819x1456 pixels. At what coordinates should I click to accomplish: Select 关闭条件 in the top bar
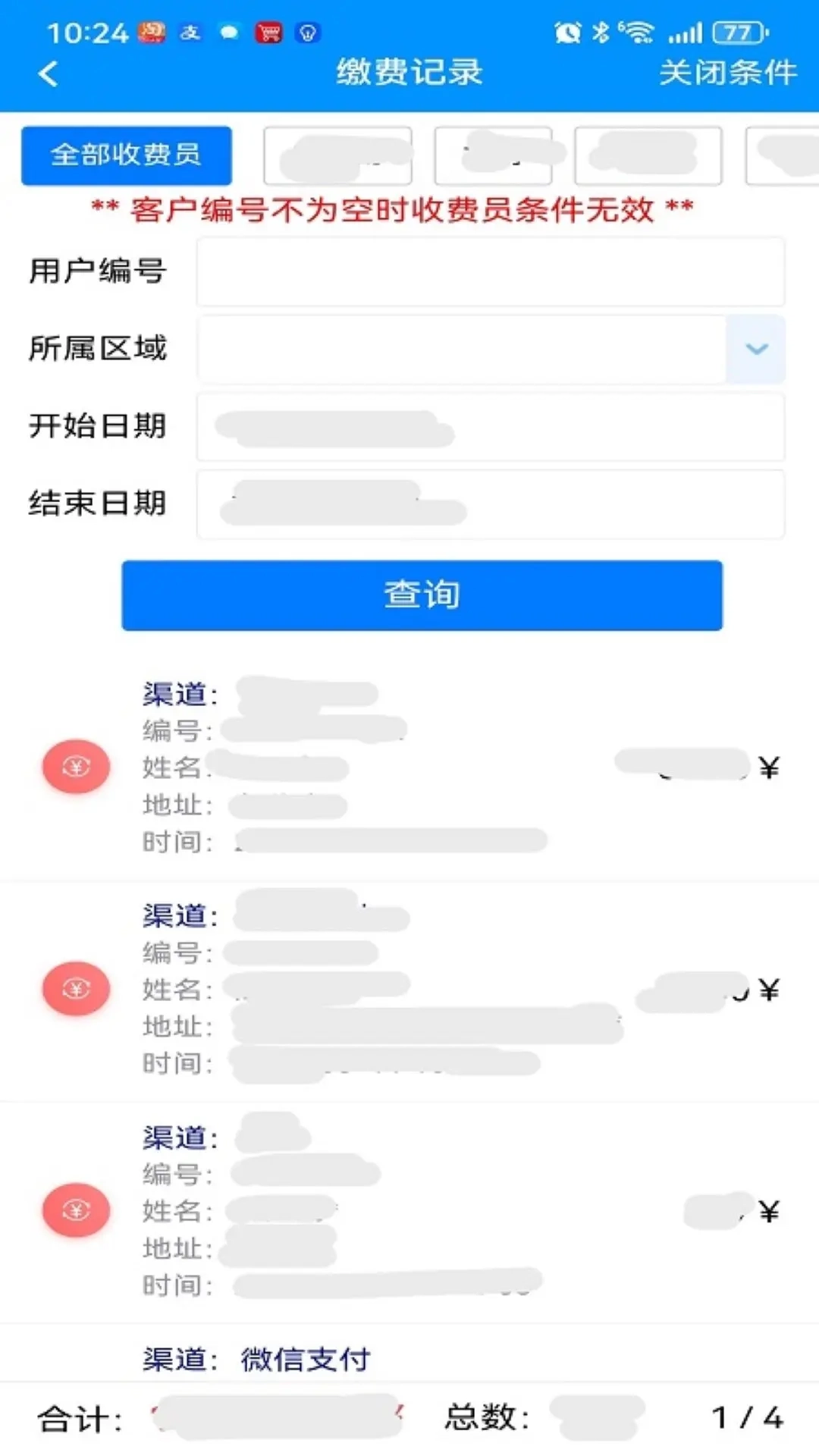point(727,74)
